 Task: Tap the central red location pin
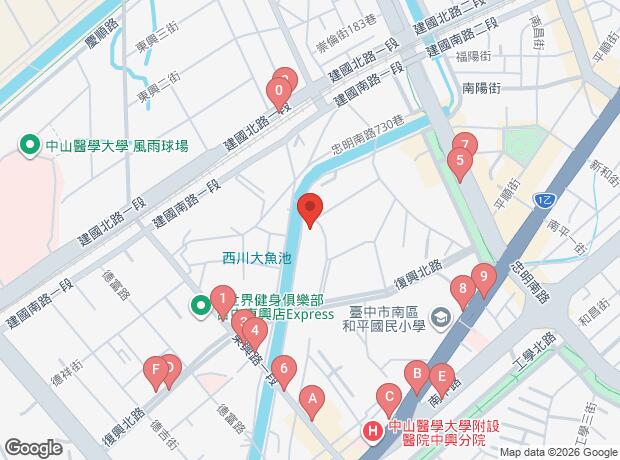point(310,210)
